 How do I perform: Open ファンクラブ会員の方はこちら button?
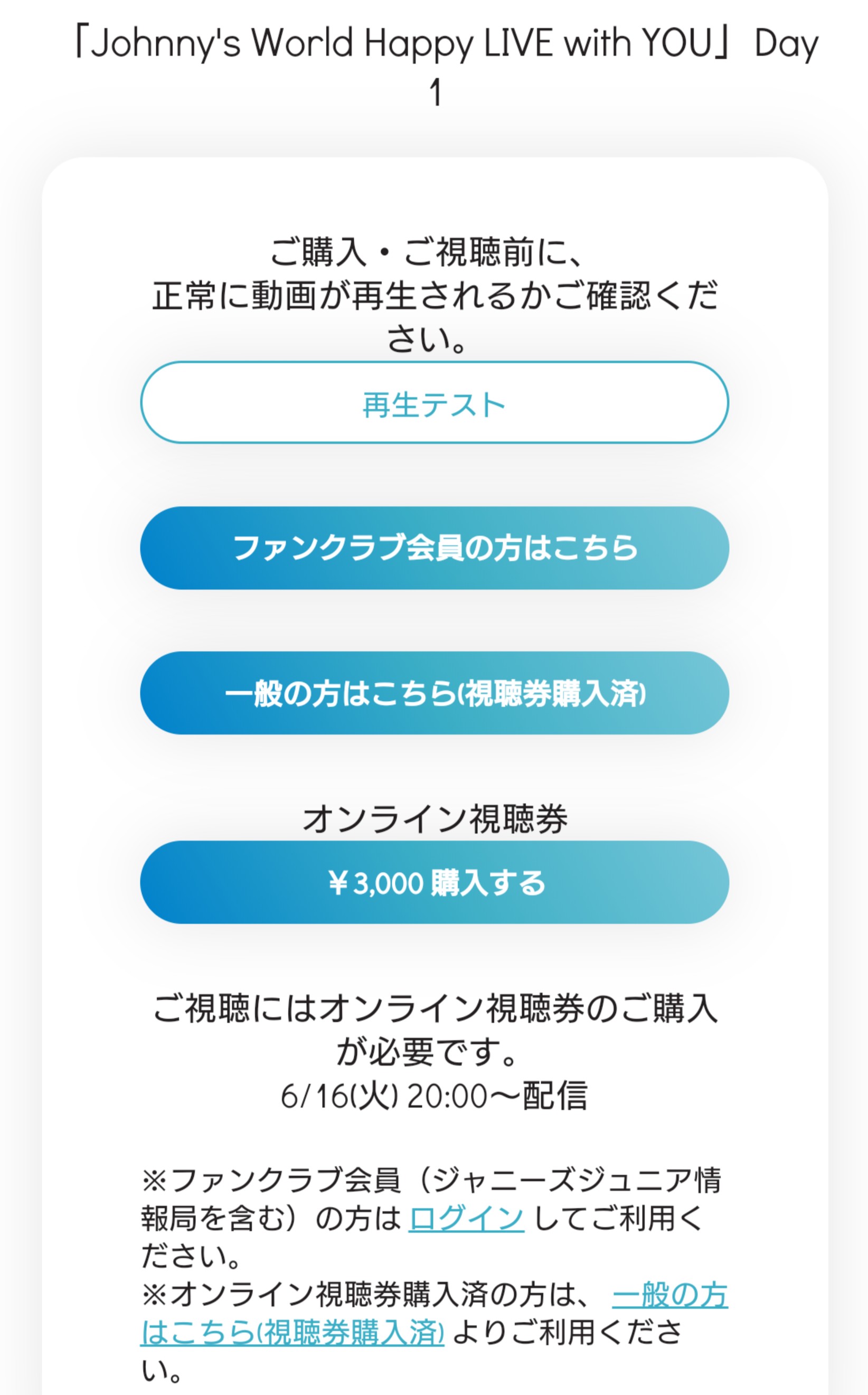tap(434, 548)
